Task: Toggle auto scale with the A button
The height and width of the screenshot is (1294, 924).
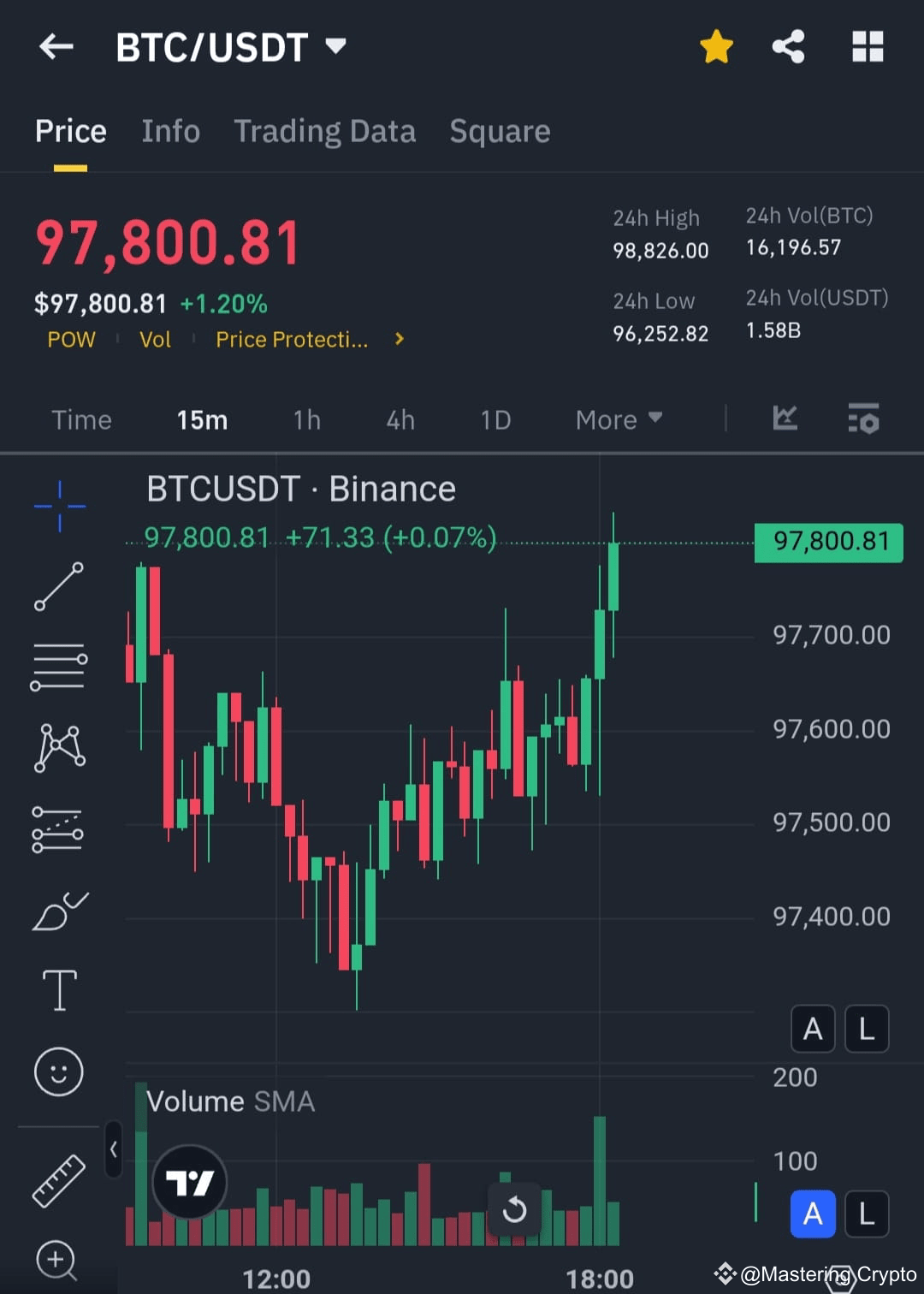Action: 812,1029
